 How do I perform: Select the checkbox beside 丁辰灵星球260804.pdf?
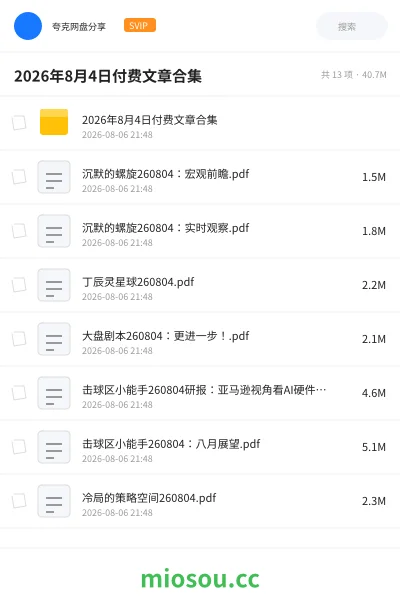pyautogui.click(x=19, y=285)
